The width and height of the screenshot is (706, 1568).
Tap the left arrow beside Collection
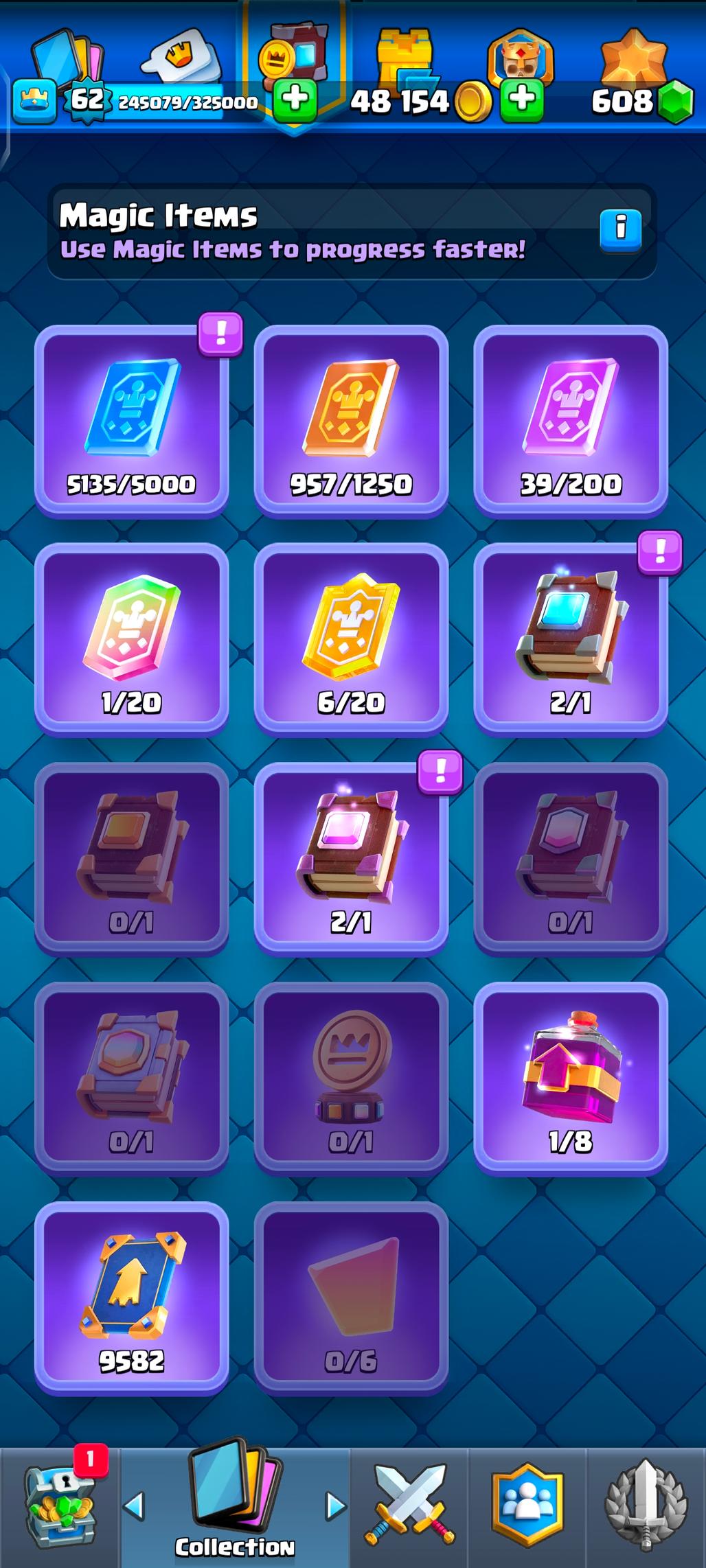click(x=134, y=1506)
